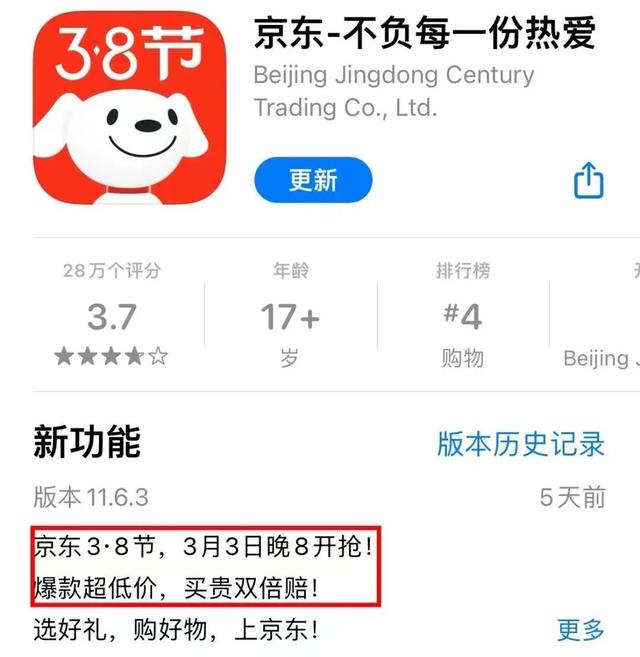Viewport: 640px width, 657px height.
Task: Tap the 更新 button to update 京东
Action: (x=313, y=180)
